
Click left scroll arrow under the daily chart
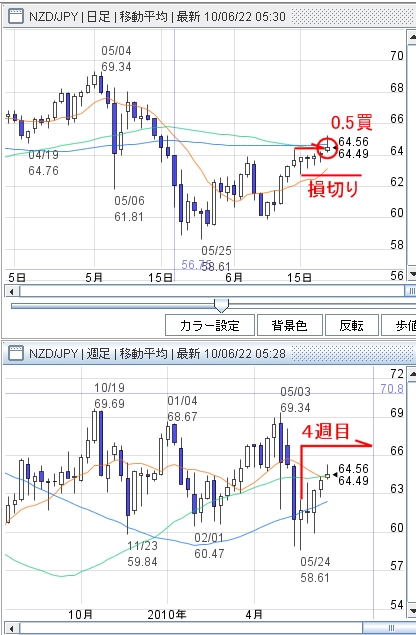(11, 291)
